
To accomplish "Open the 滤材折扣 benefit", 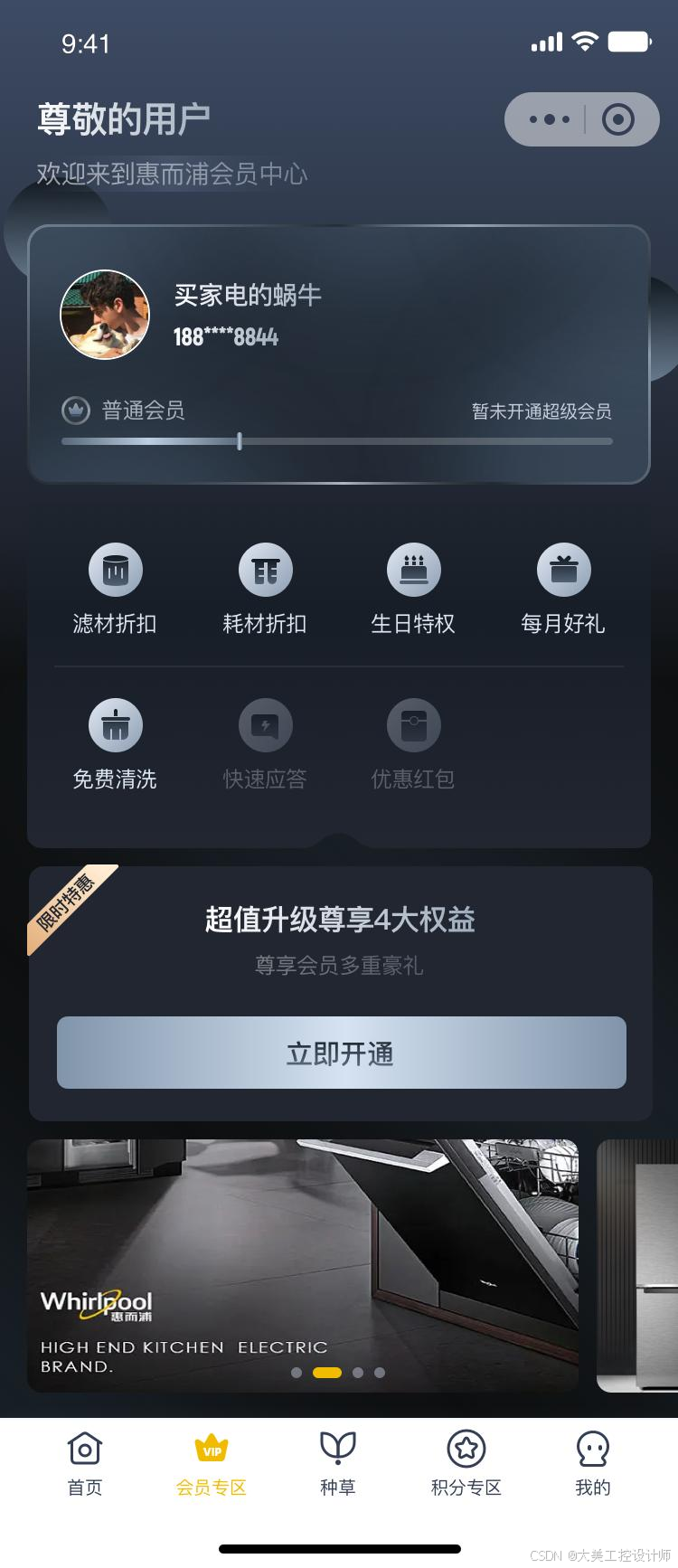I will click(x=115, y=590).
